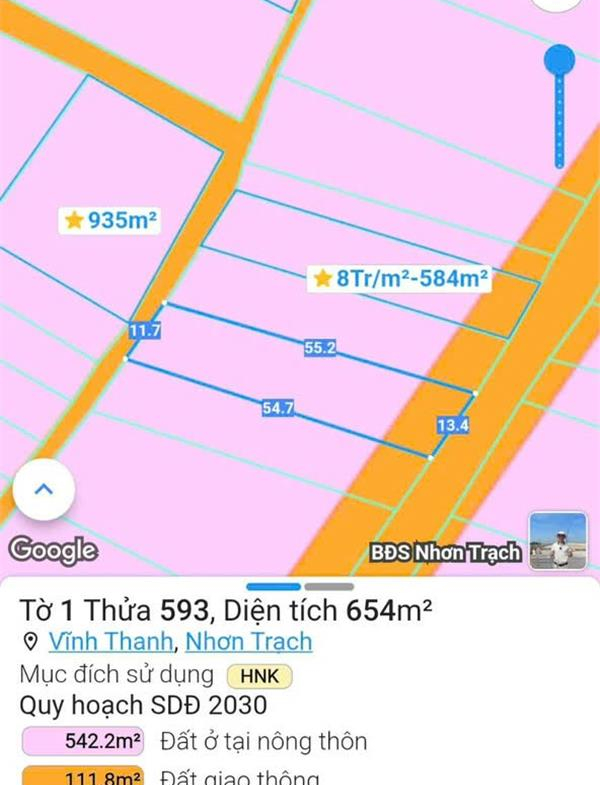600x785 pixels.
Task: Select the 935m² starred plot label
Action: (x=111, y=222)
